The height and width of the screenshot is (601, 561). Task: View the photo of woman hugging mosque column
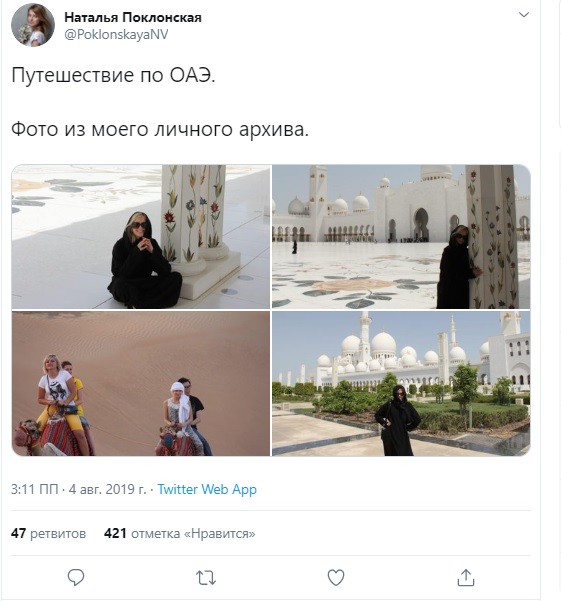401,236
